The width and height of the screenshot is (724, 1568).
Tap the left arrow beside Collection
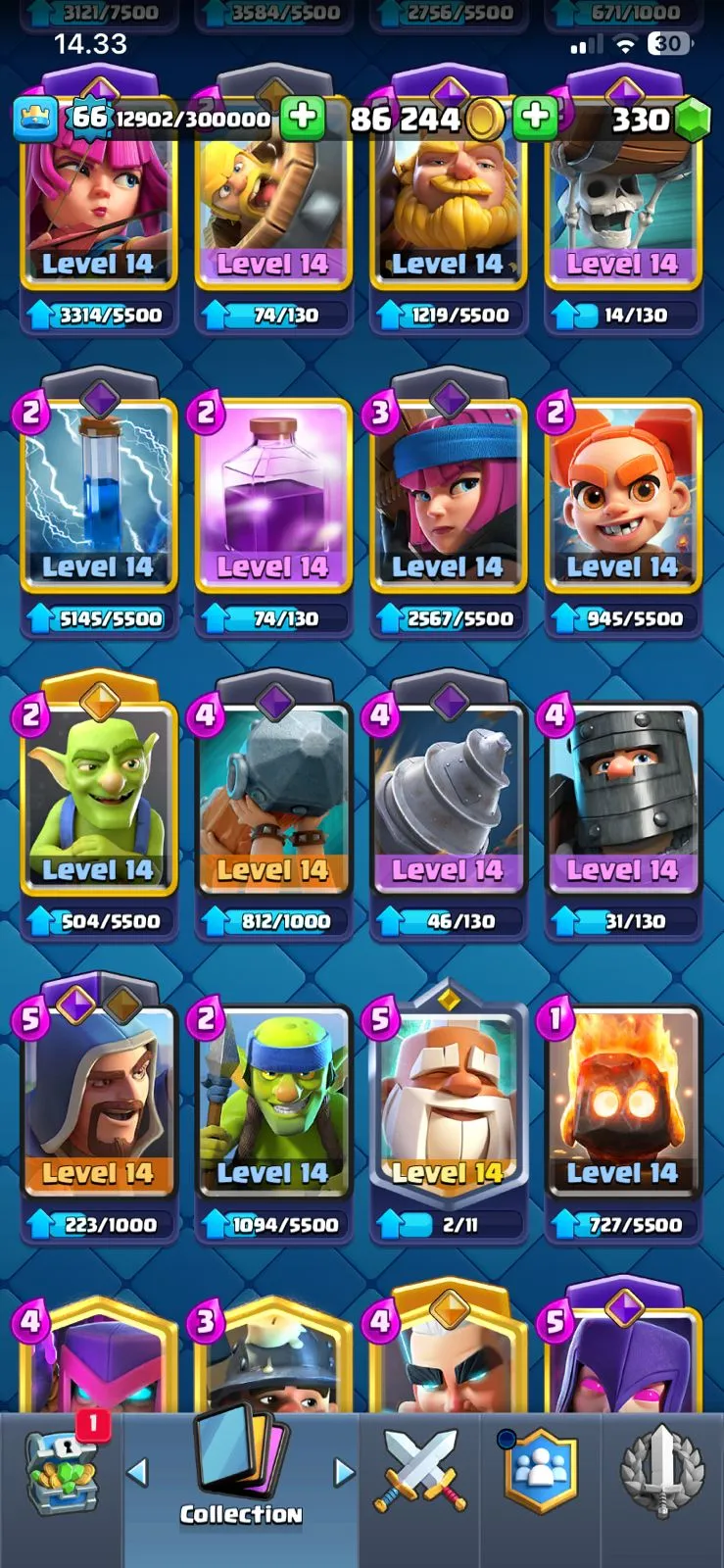[138, 1471]
